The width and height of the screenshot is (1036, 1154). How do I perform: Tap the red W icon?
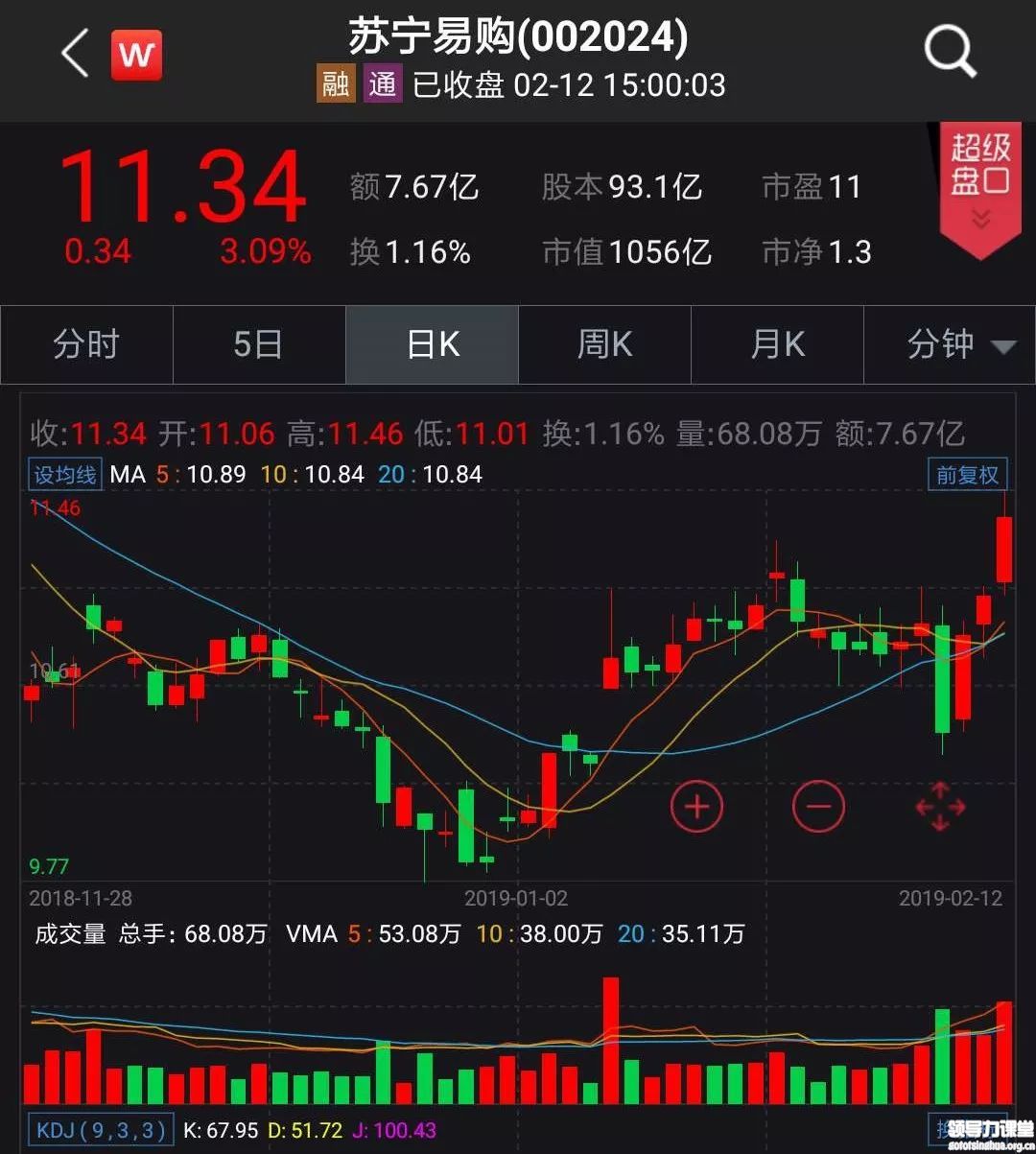click(136, 55)
